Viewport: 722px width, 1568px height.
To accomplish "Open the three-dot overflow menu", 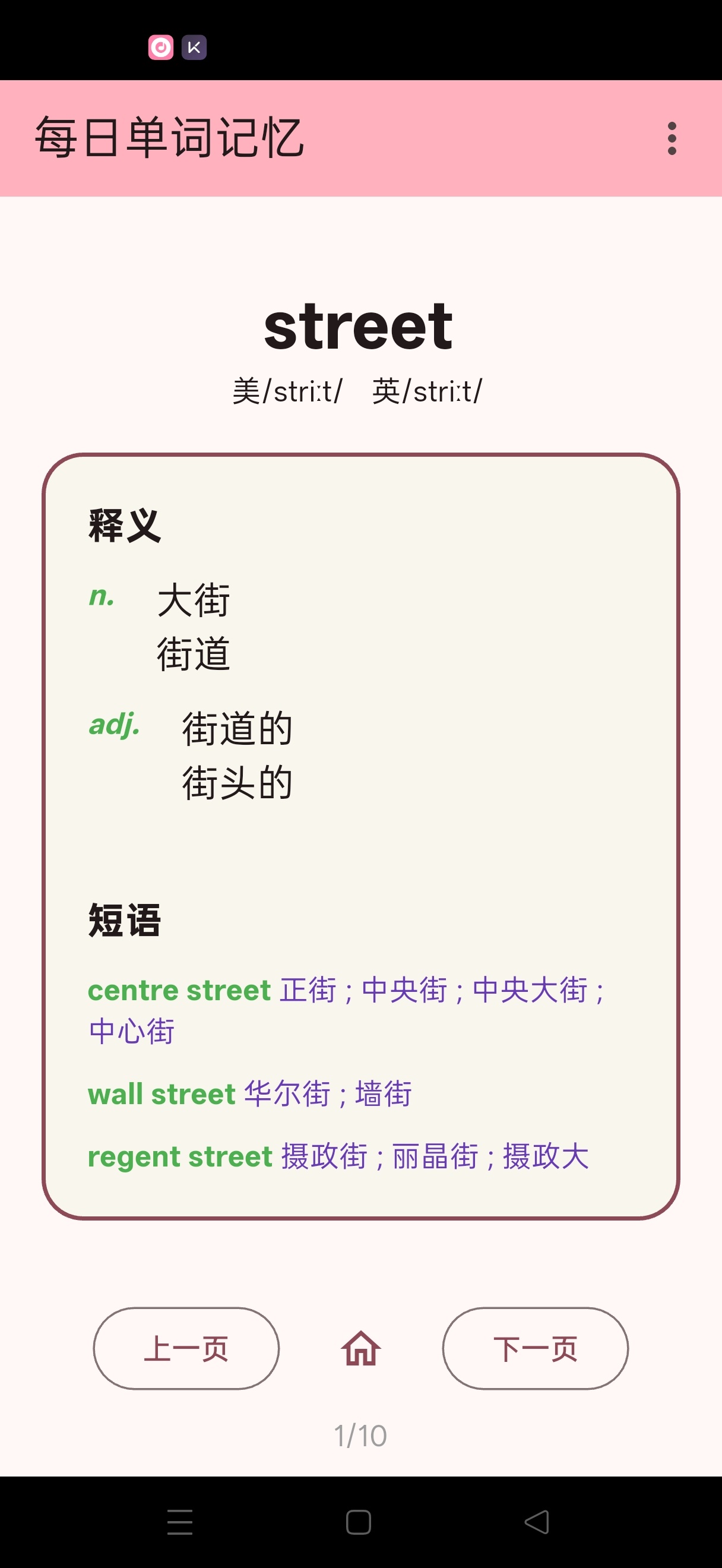I will coord(672,139).
